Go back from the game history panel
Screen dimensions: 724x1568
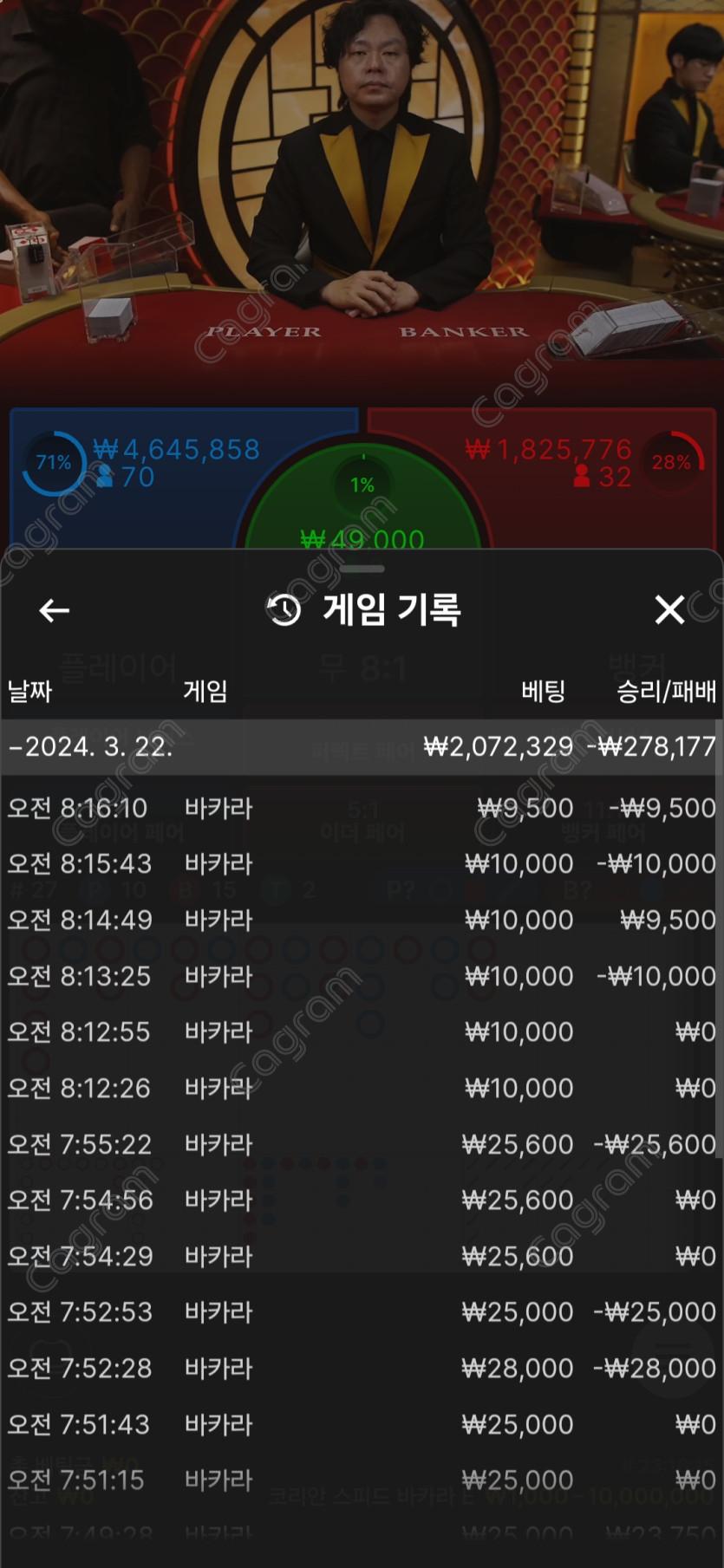click(54, 610)
